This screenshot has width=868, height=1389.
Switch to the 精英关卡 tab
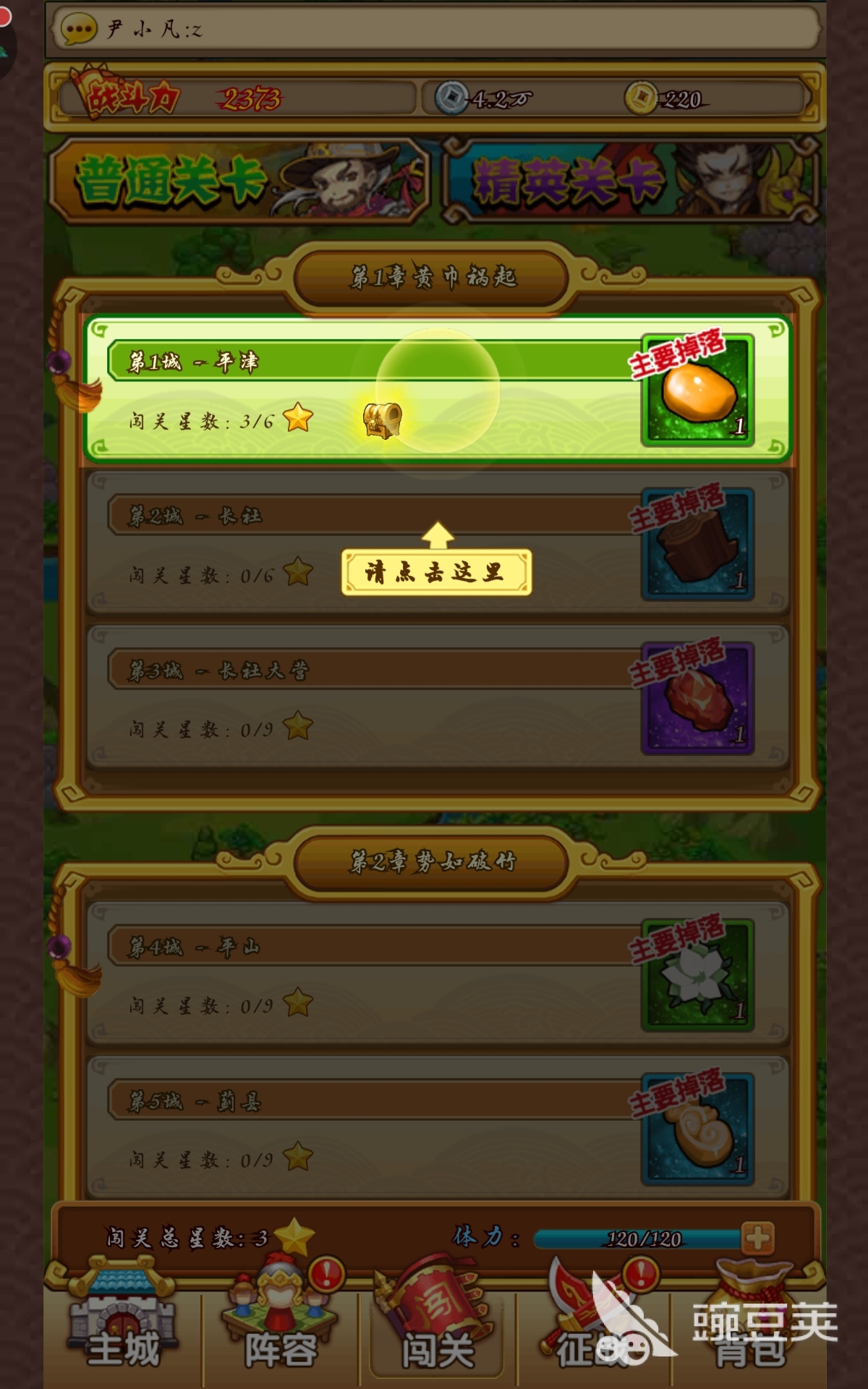click(631, 180)
